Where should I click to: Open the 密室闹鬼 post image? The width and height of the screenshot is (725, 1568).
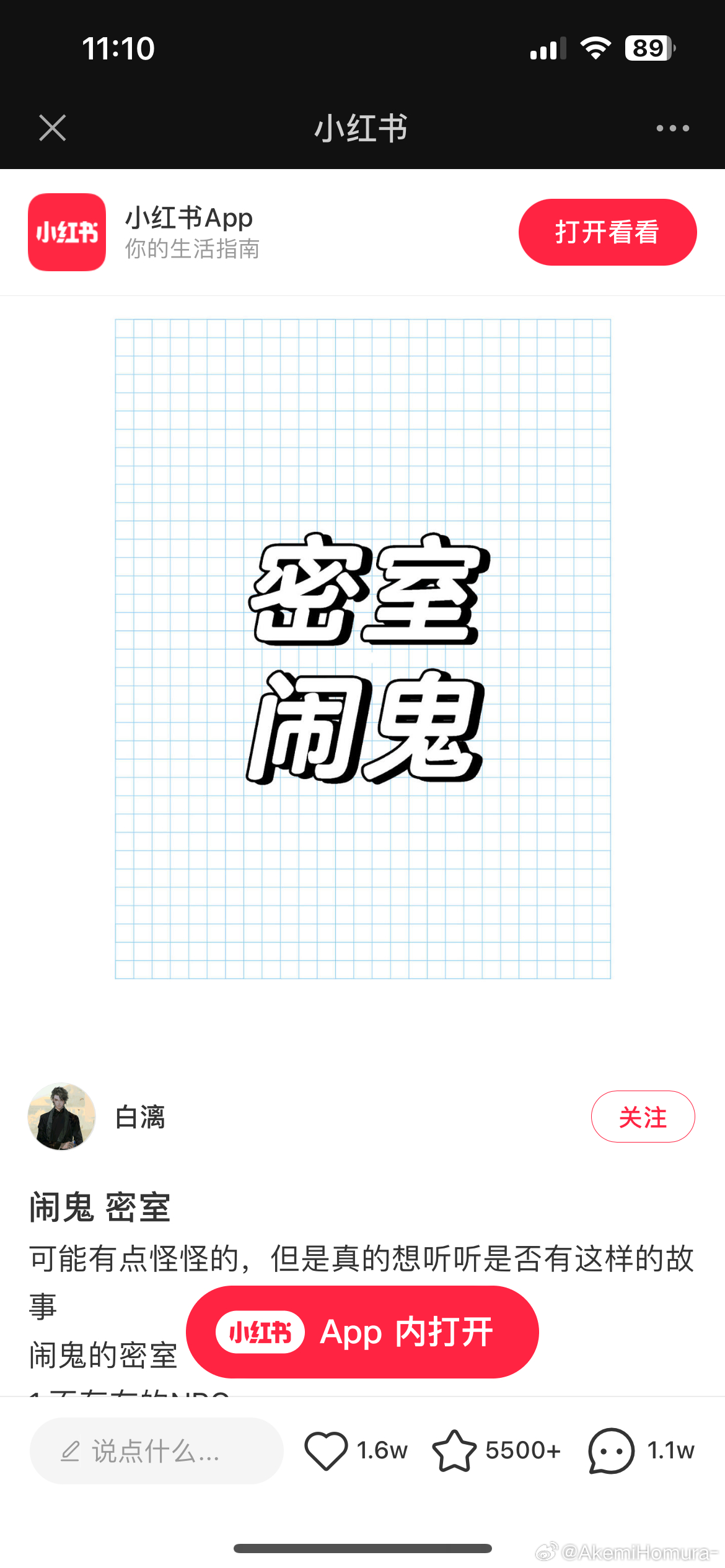pyautogui.click(x=362, y=648)
